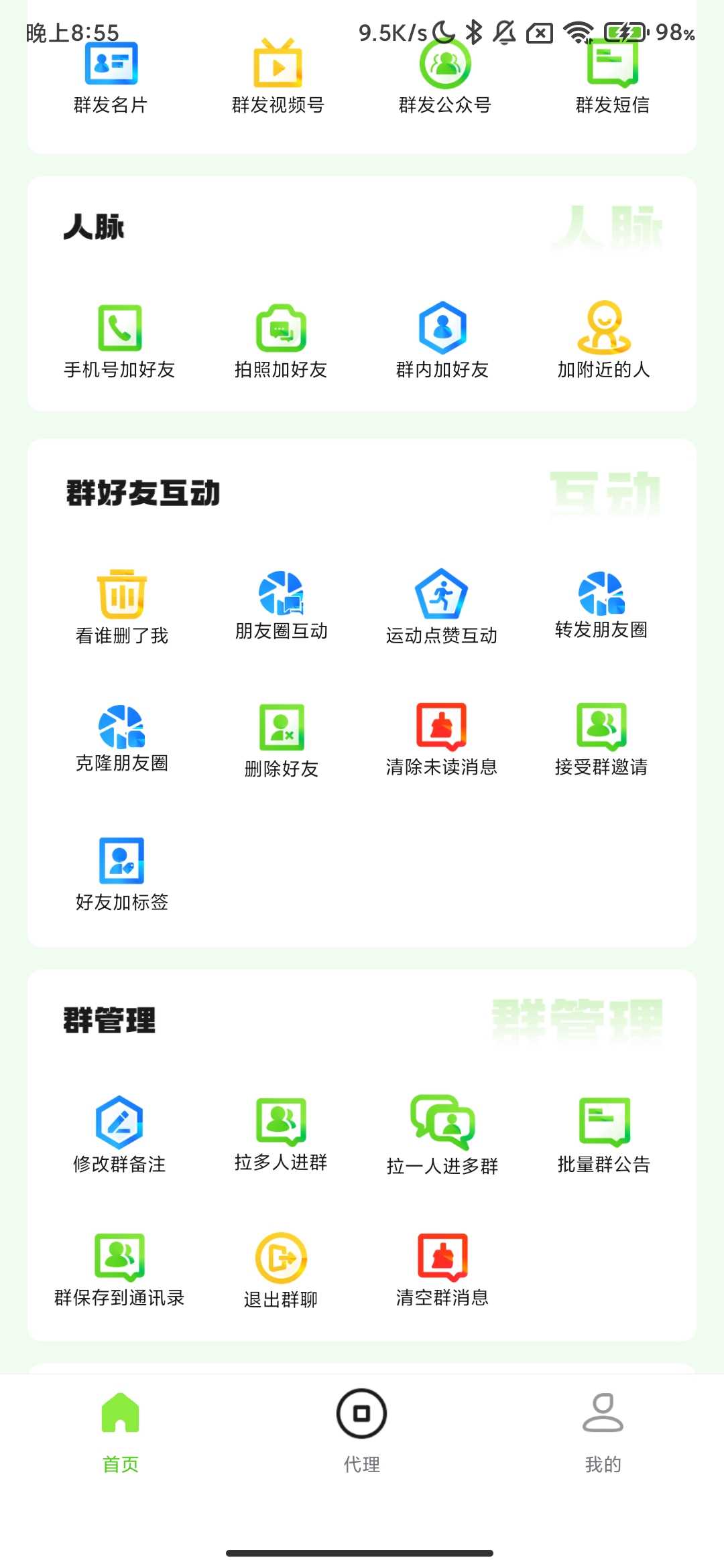Select 群内加好友 option
This screenshot has height=1568, width=724.
click(x=442, y=340)
